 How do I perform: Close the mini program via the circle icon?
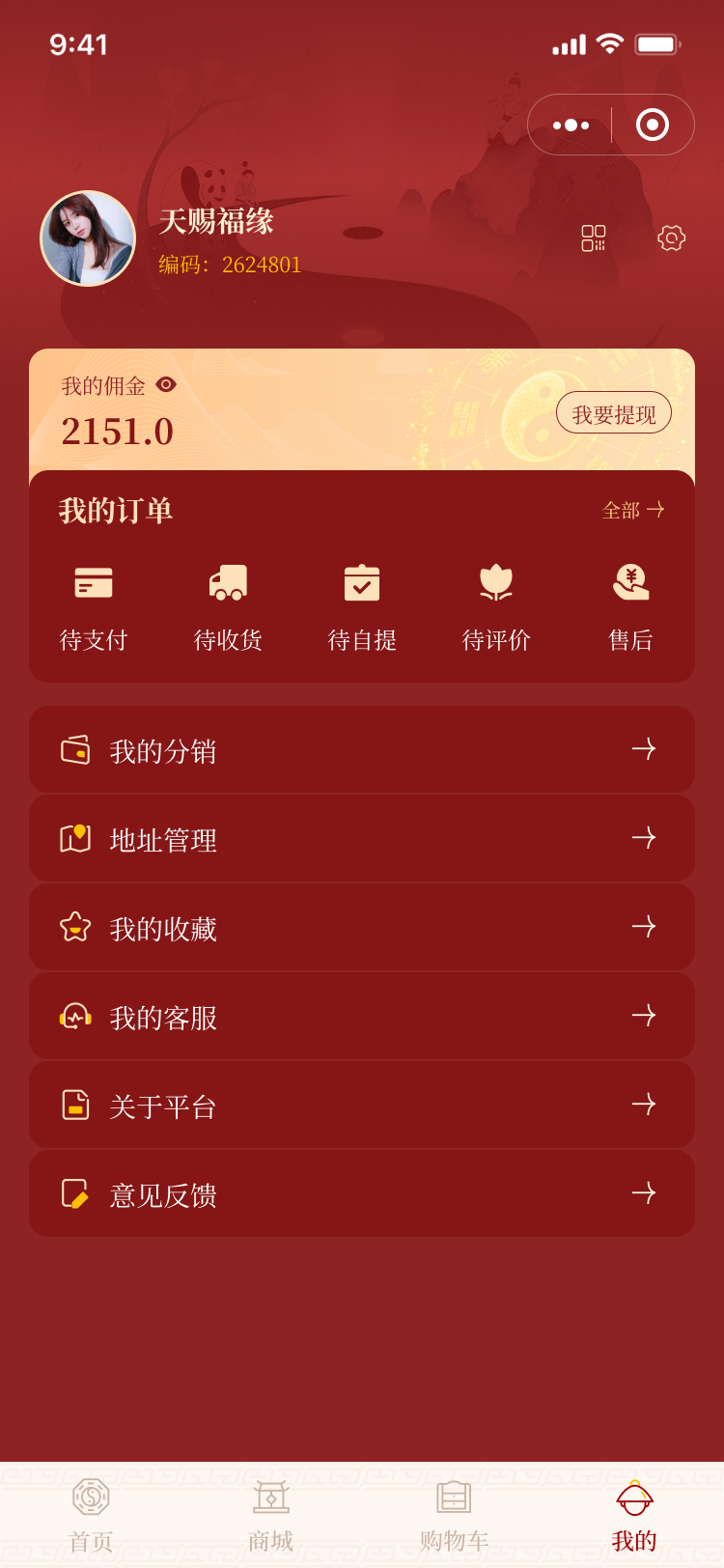point(653,126)
